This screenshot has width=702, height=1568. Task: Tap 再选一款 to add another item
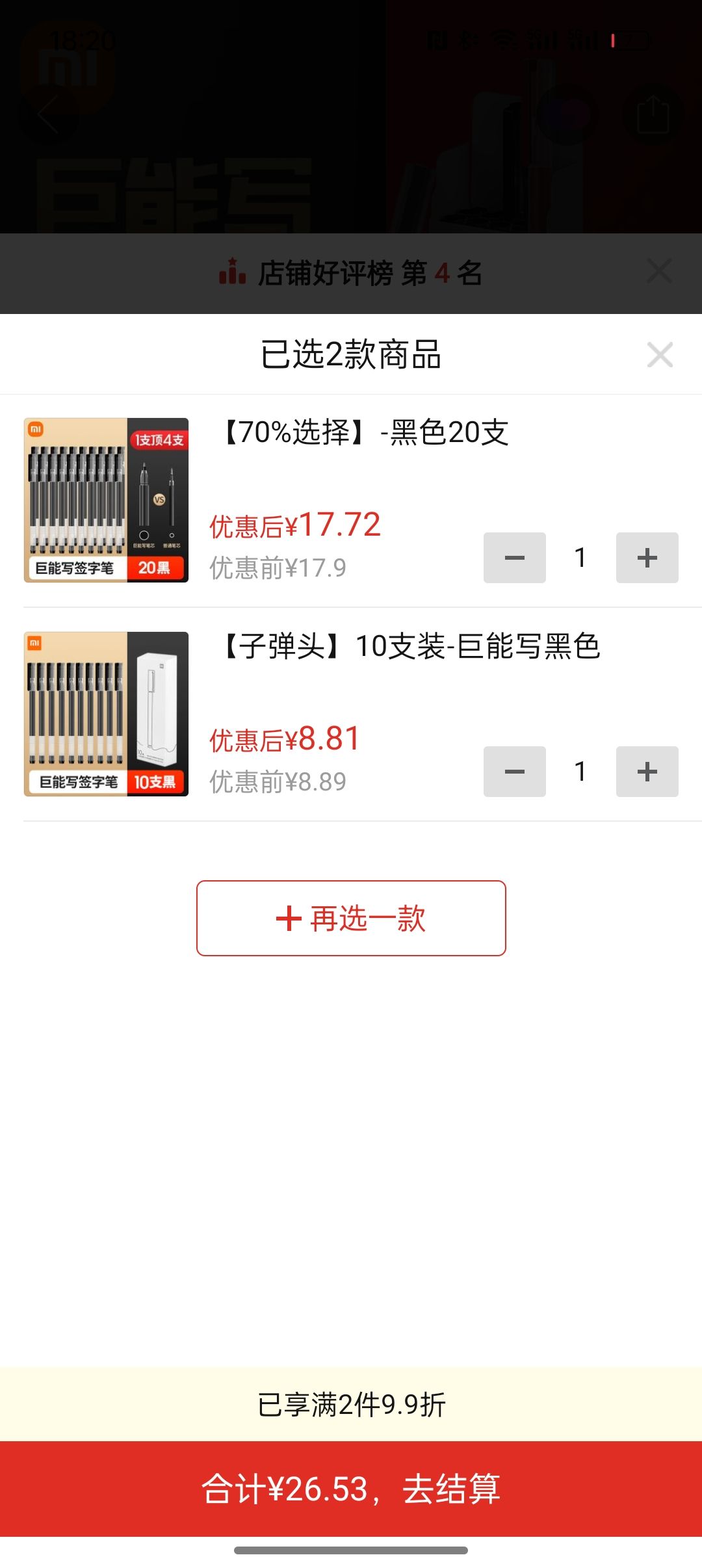(351, 918)
